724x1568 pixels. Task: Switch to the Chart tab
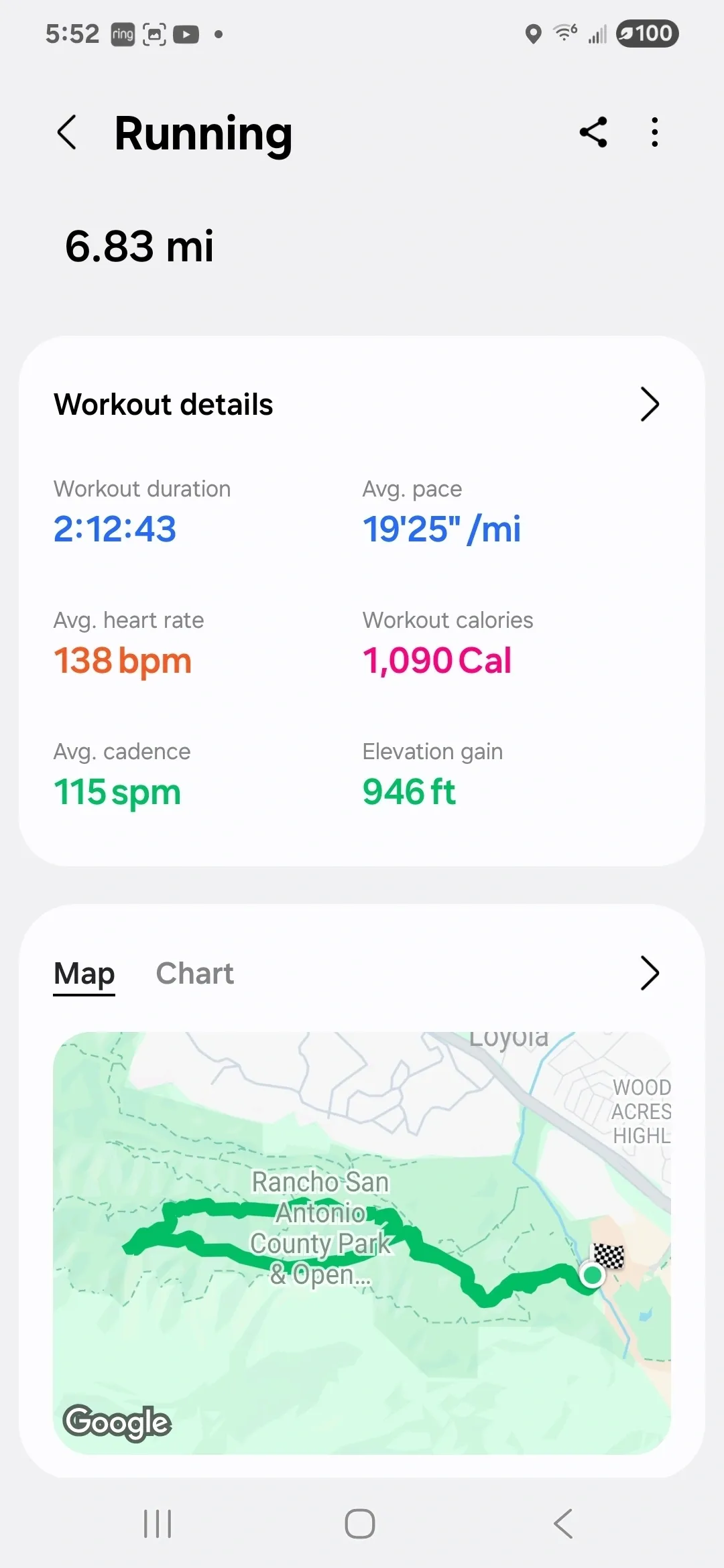(x=194, y=973)
